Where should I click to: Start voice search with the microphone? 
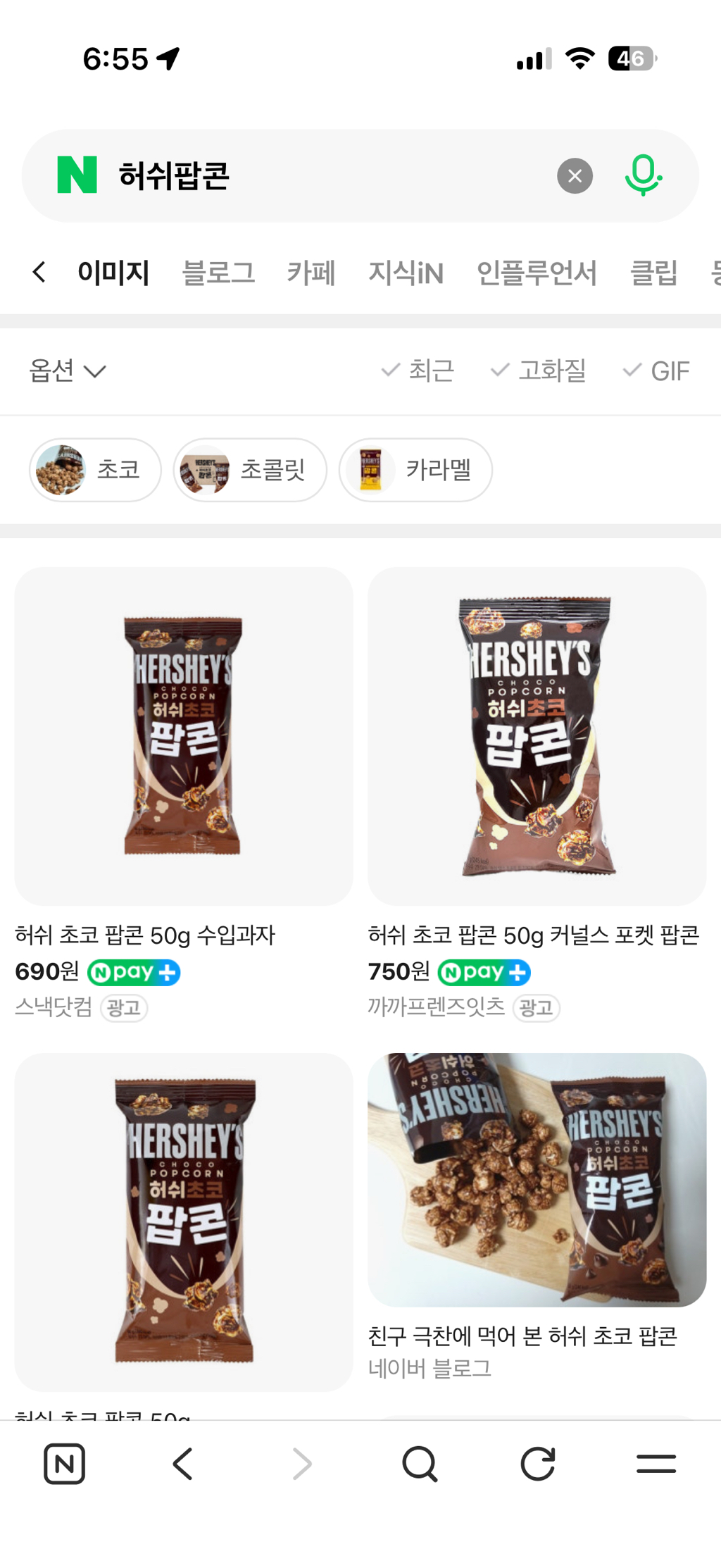(x=643, y=176)
